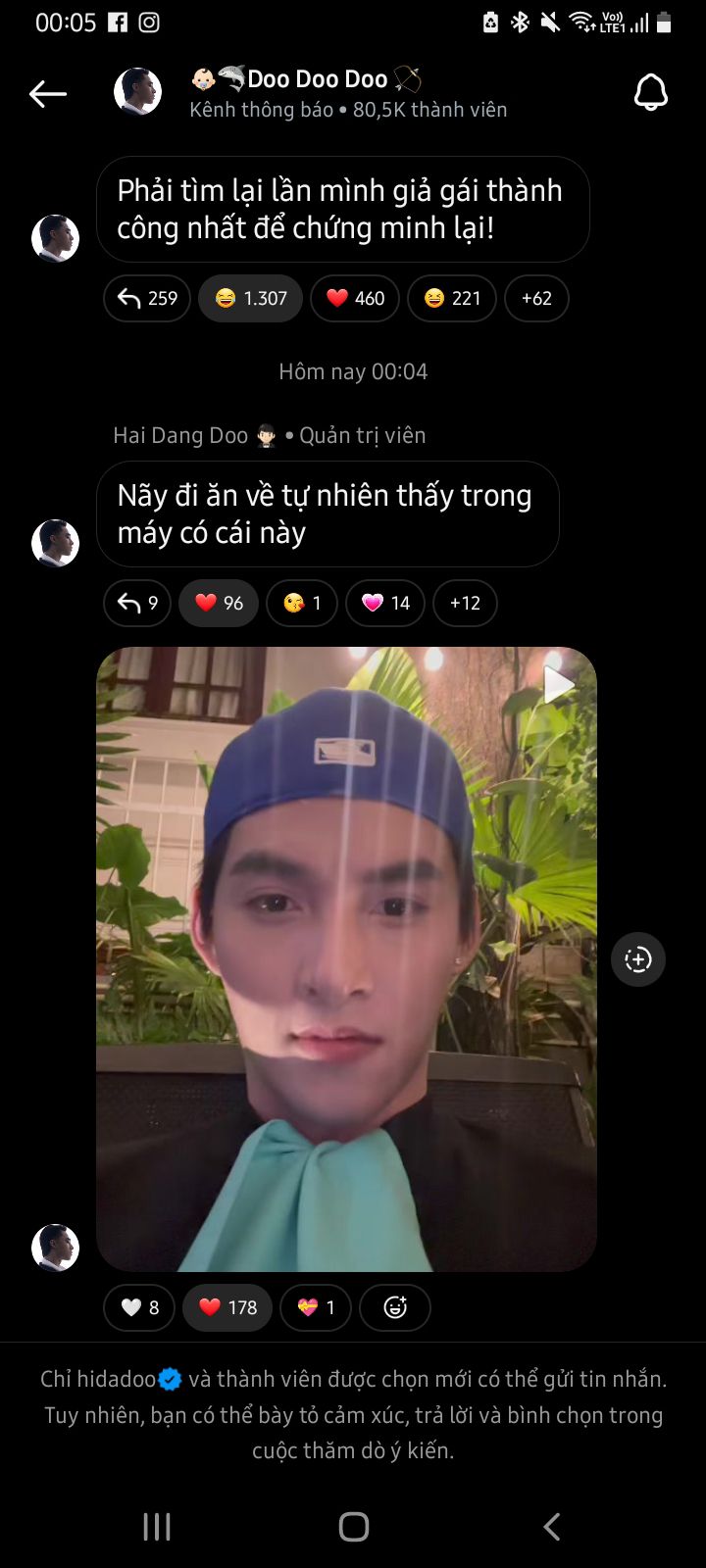The height and width of the screenshot is (1568, 706).
Task: Open Doo Doo Doo channel info header
Action: 348,93
